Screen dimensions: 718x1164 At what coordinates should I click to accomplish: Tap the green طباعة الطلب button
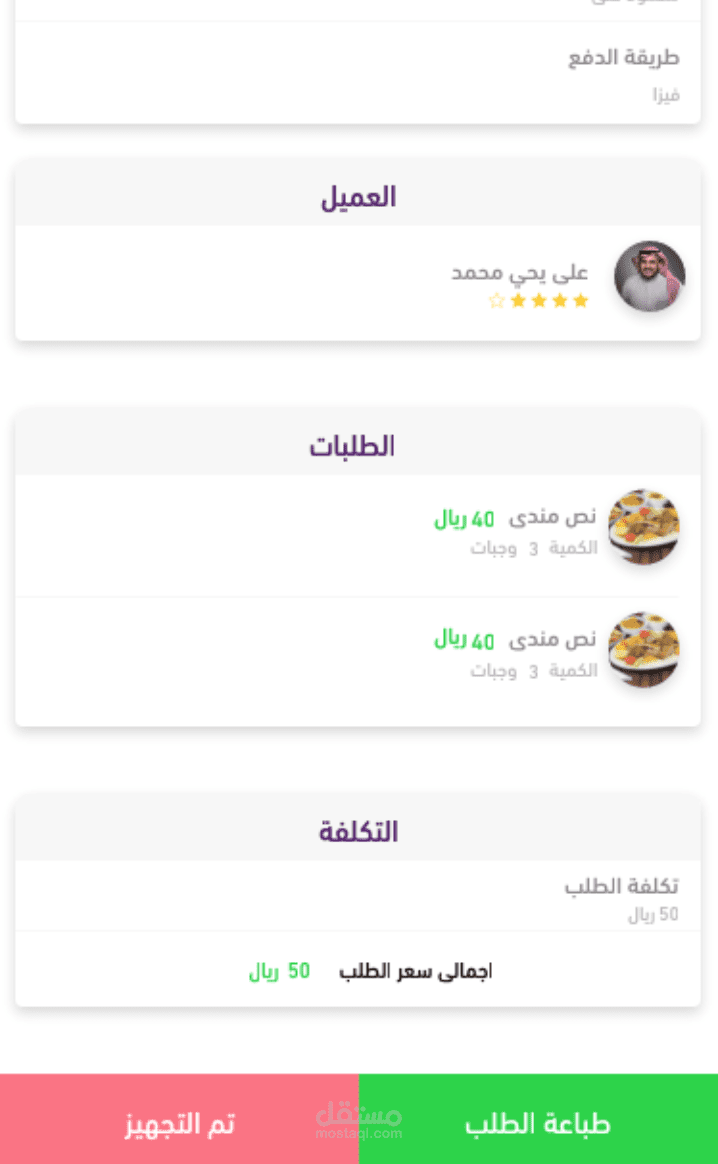(x=538, y=1122)
